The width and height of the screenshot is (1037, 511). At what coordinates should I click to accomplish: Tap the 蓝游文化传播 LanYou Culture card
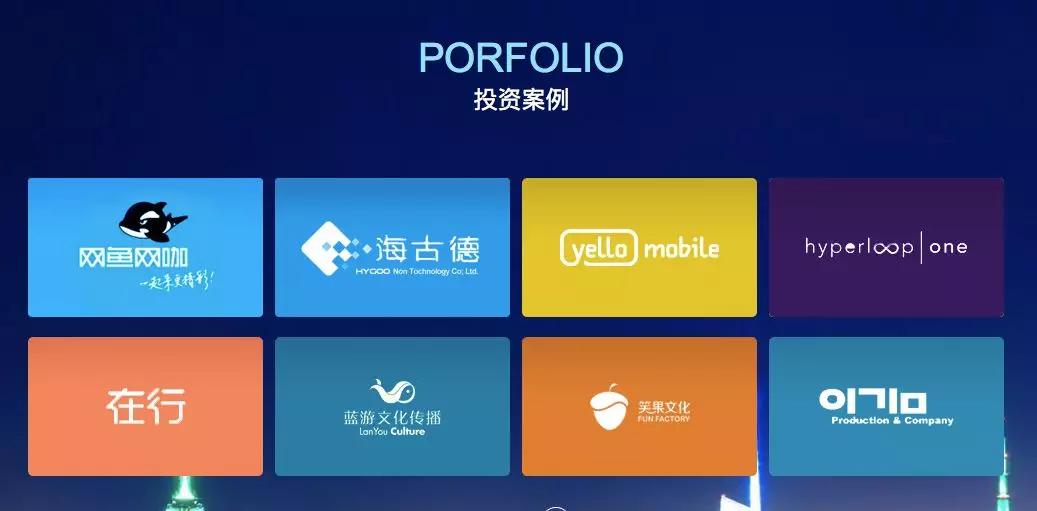[392, 407]
